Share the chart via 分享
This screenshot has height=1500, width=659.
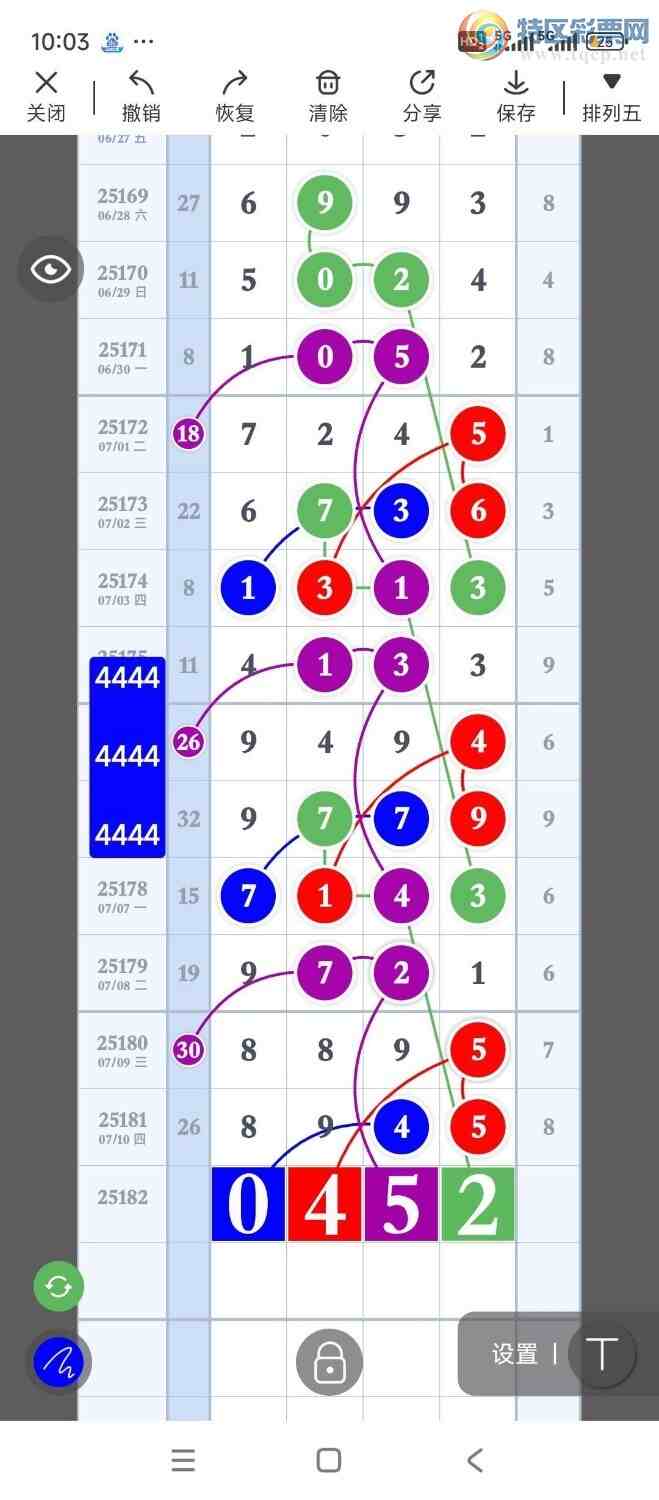pyautogui.click(x=422, y=96)
